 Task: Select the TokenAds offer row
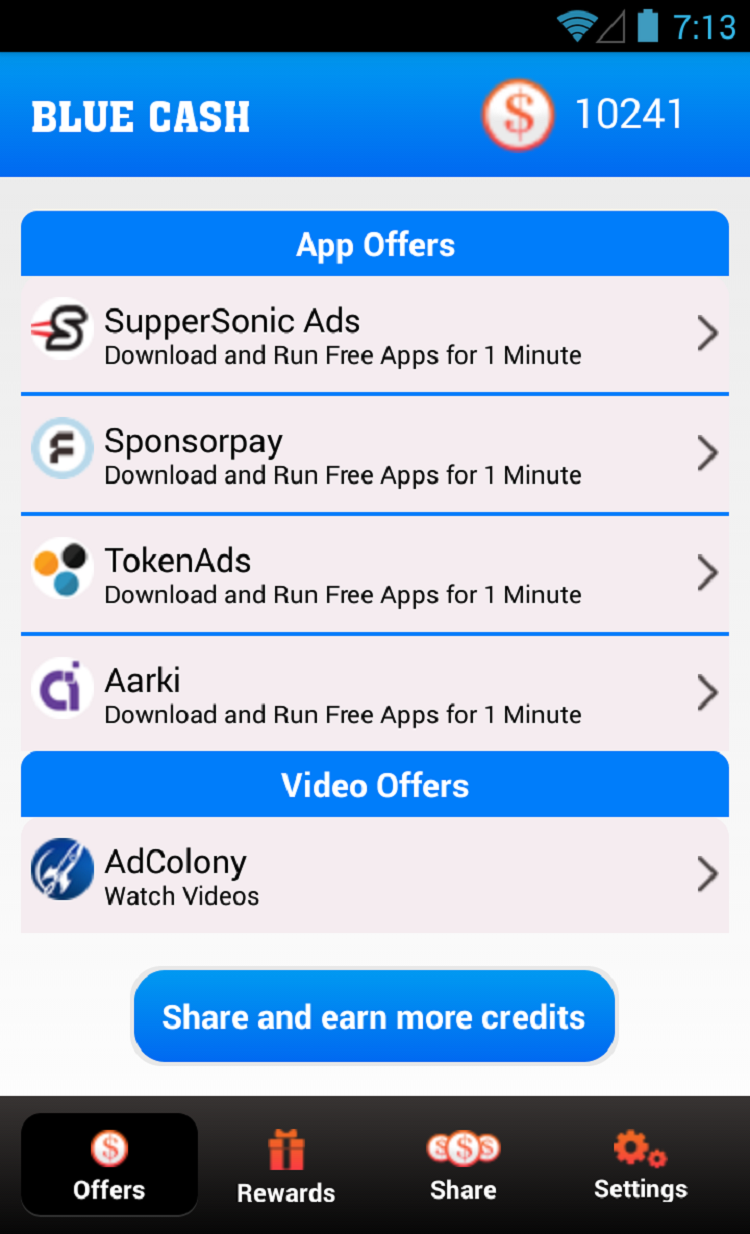[x=374, y=574]
